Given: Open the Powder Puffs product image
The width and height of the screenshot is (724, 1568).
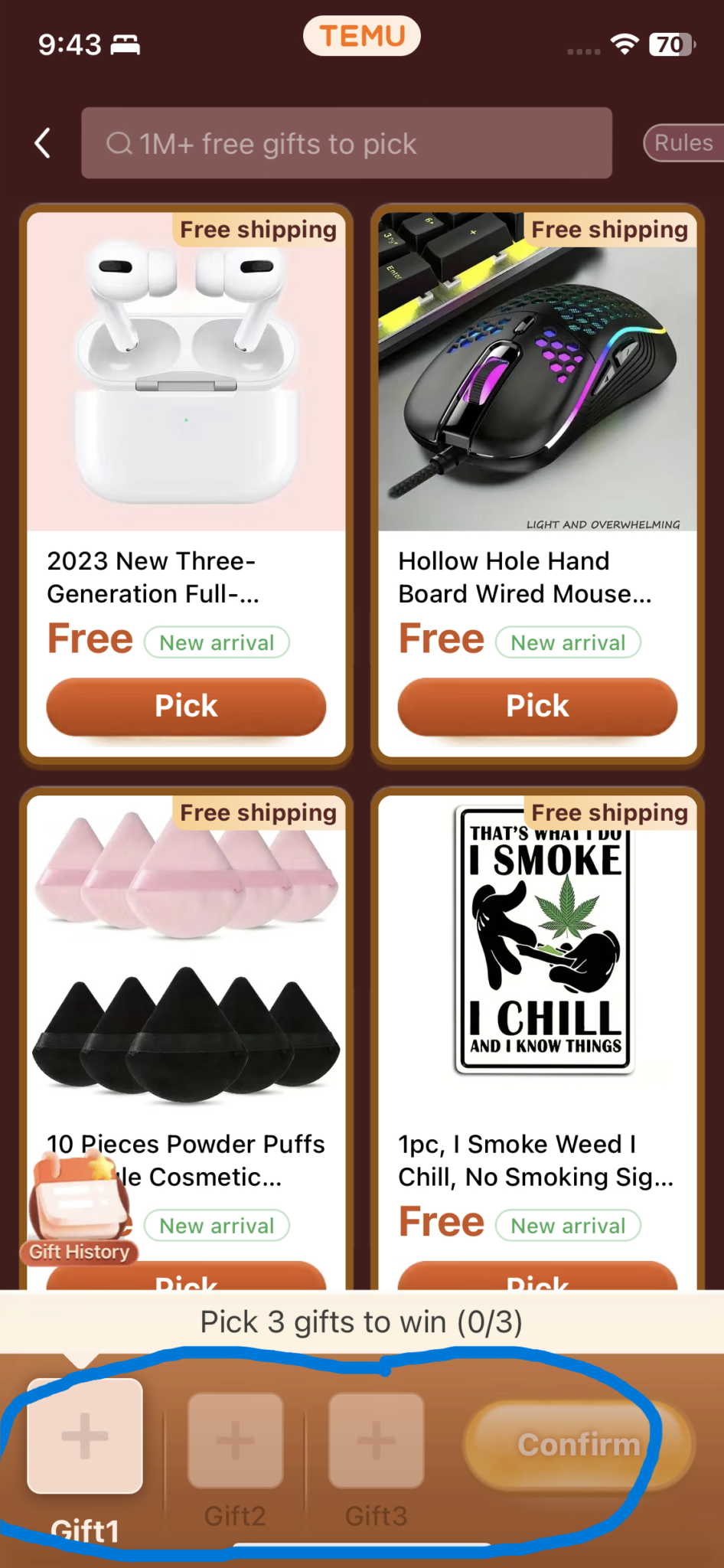Looking at the screenshot, I should click(x=186, y=957).
